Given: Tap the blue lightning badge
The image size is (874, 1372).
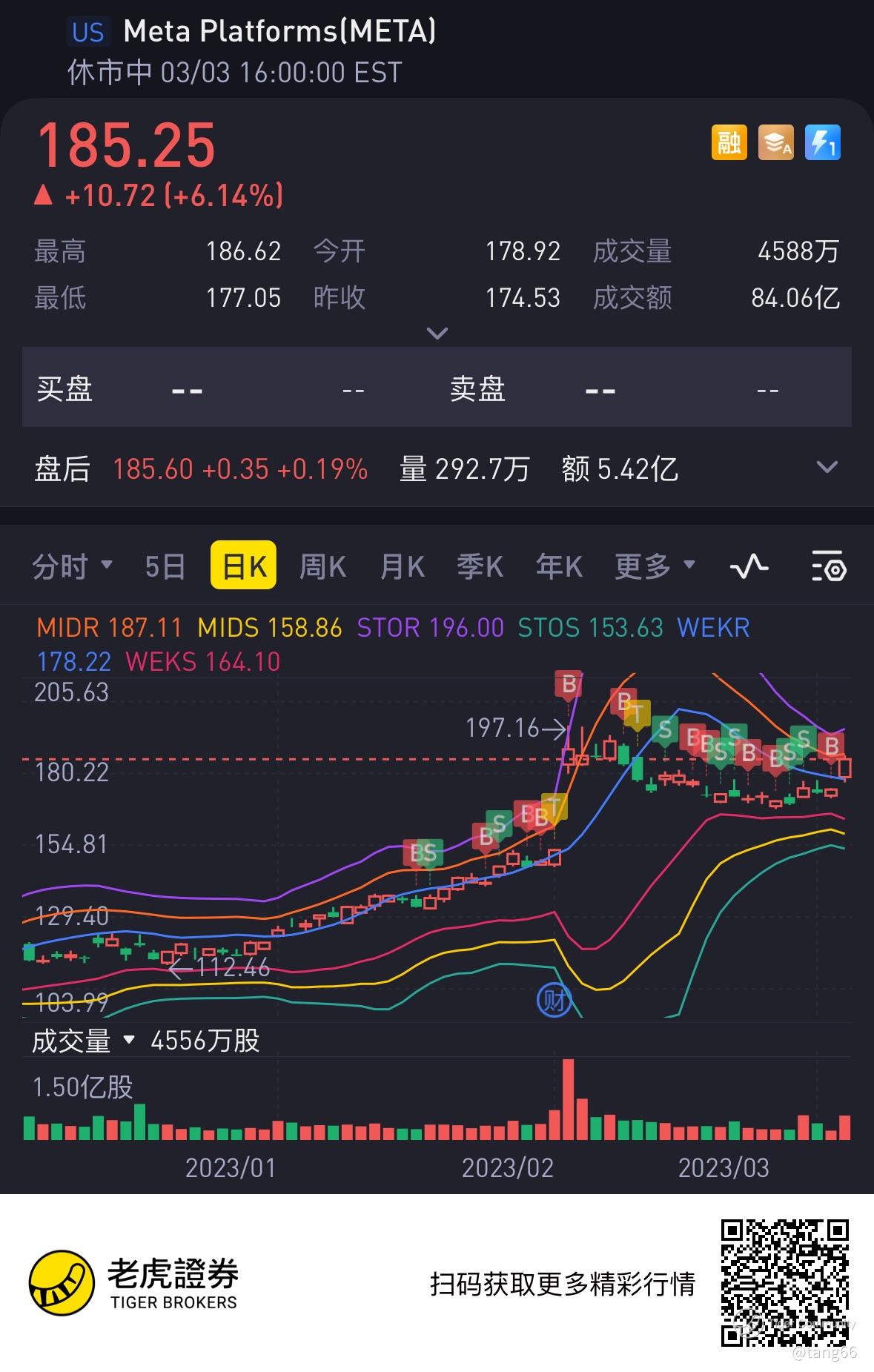Looking at the screenshot, I should [823, 142].
